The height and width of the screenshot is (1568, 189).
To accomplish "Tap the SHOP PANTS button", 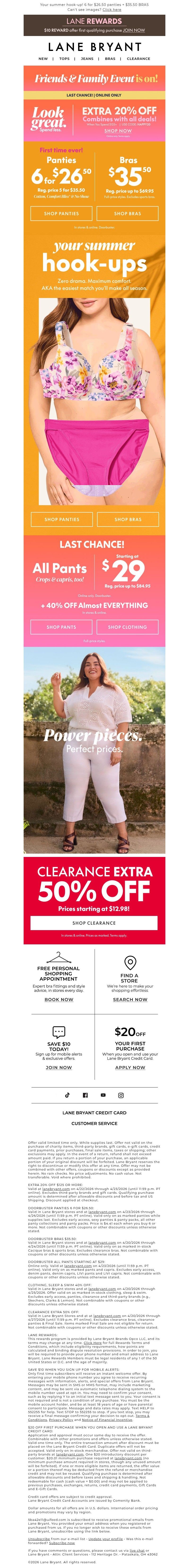I will (x=61, y=627).
